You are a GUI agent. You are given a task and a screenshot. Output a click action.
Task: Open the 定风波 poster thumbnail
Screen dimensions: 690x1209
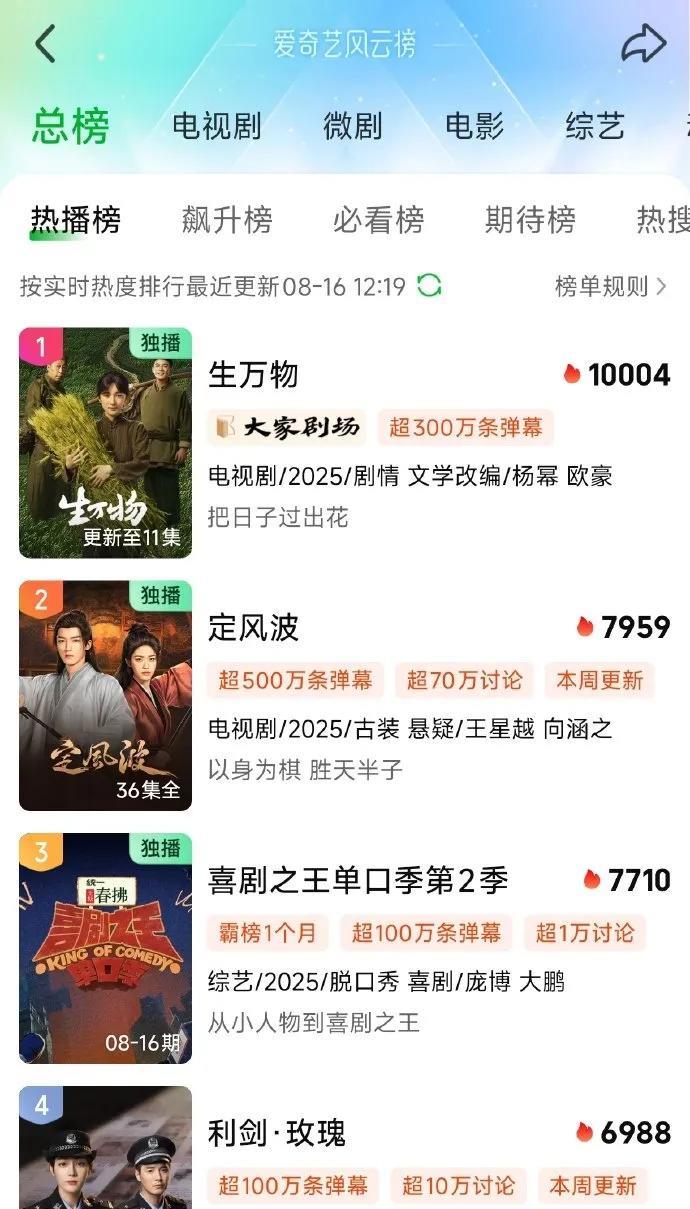click(105, 695)
